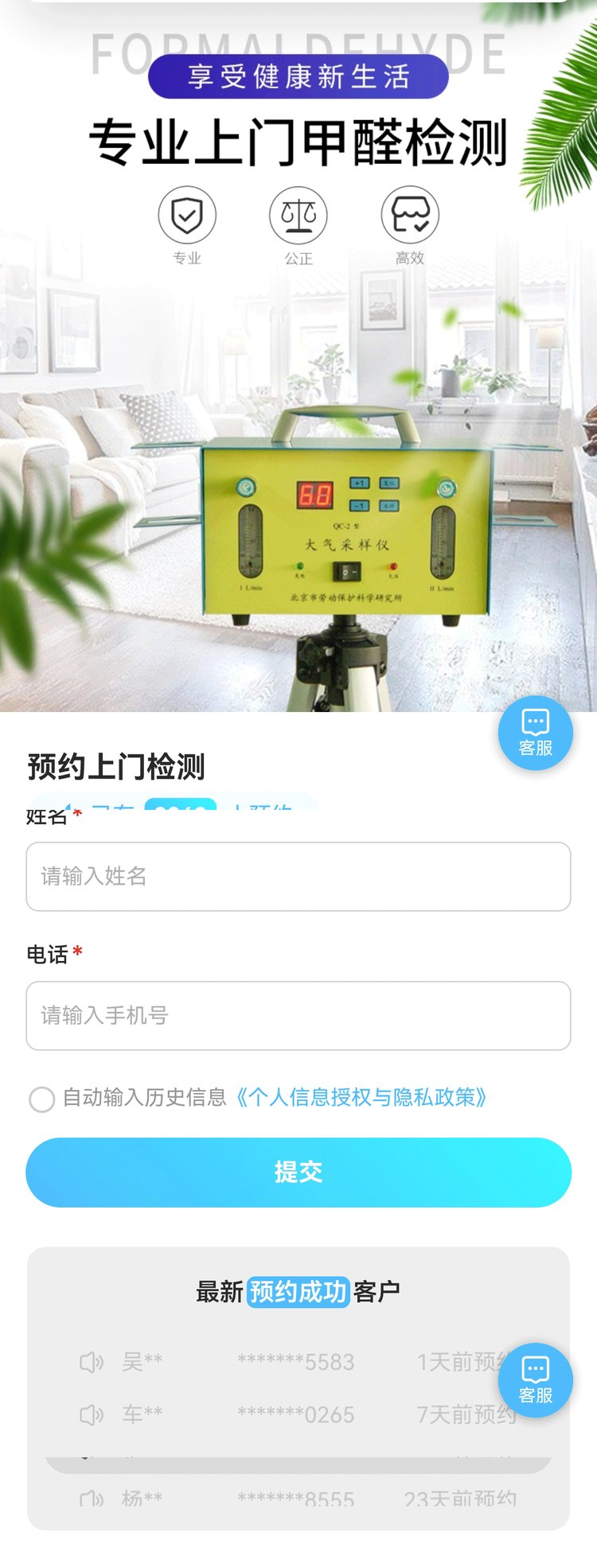This screenshot has height=1568, width=597.
Task: Open 客服 chat beside 预约上门检测 heading
Action: click(535, 733)
